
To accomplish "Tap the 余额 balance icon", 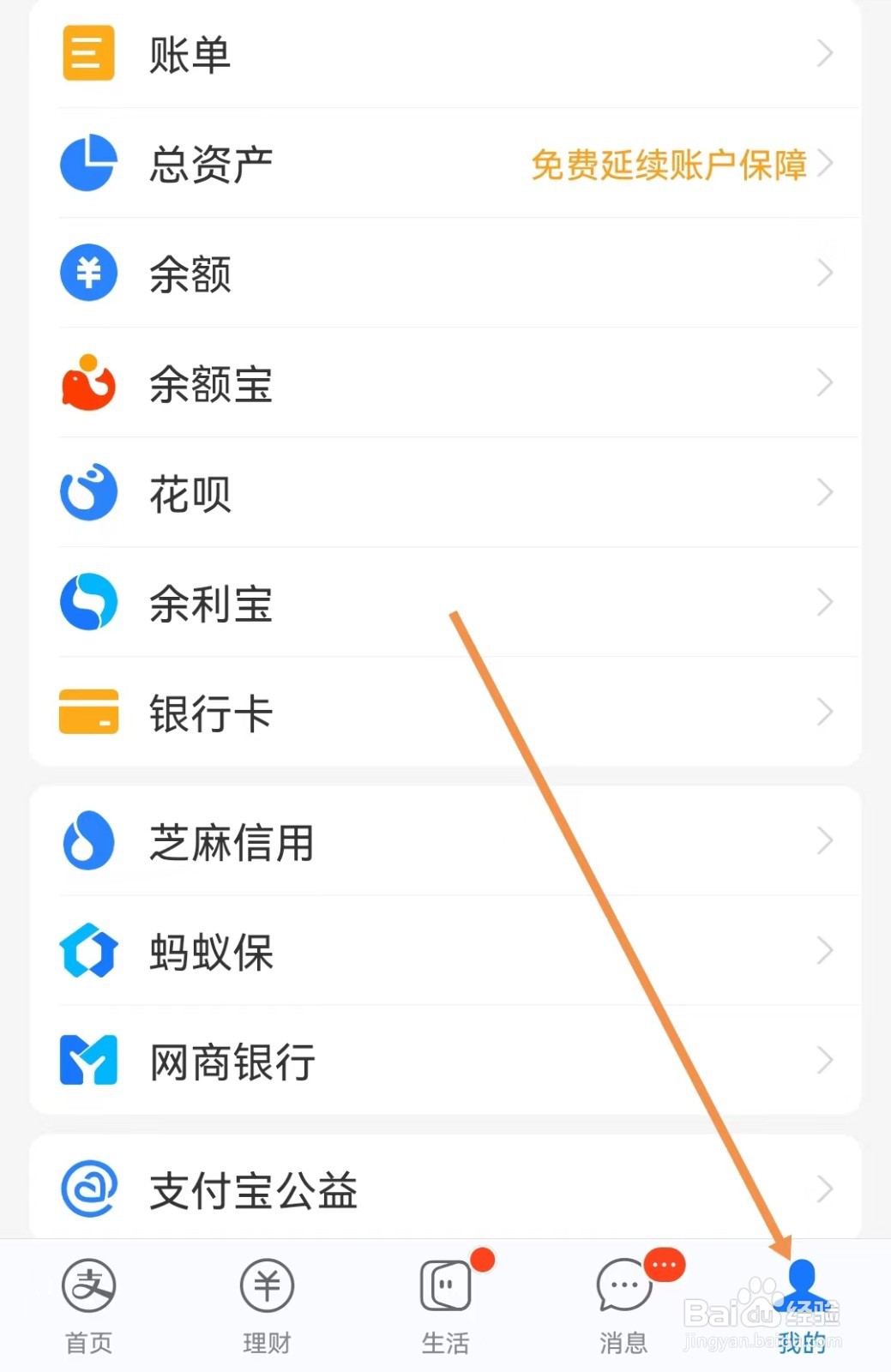I will coord(88,273).
